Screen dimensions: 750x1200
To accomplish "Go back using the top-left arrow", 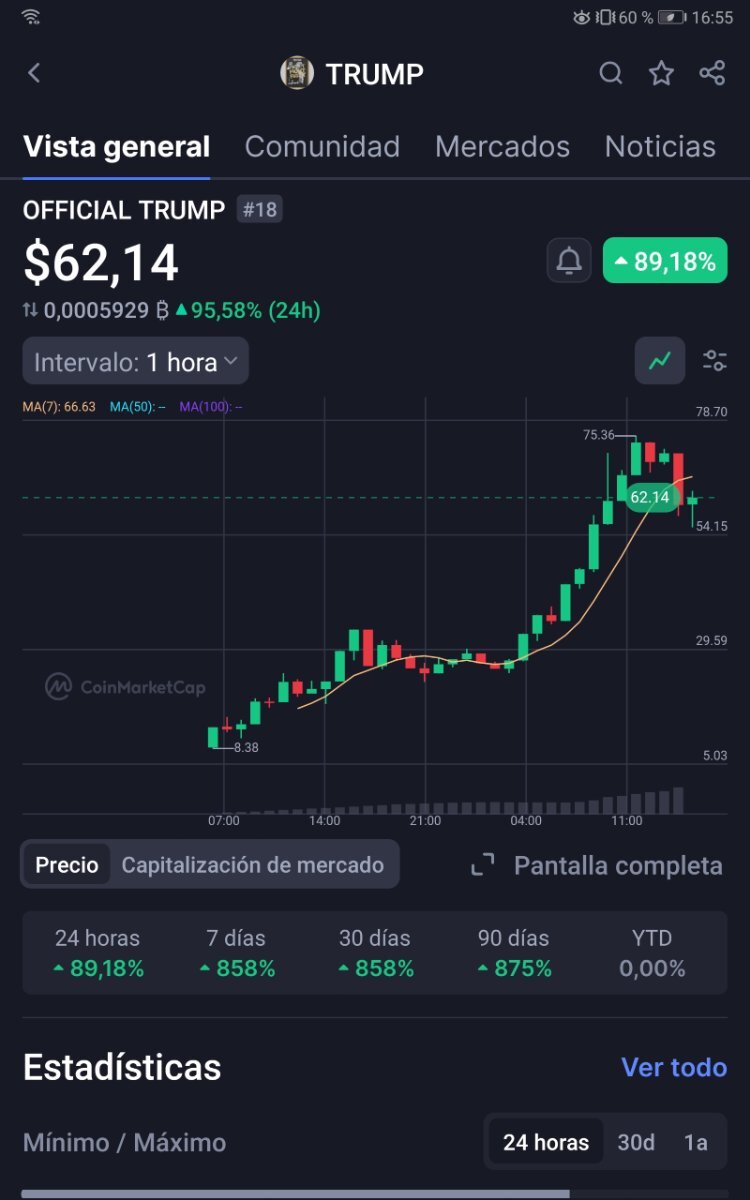I will coord(34,73).
